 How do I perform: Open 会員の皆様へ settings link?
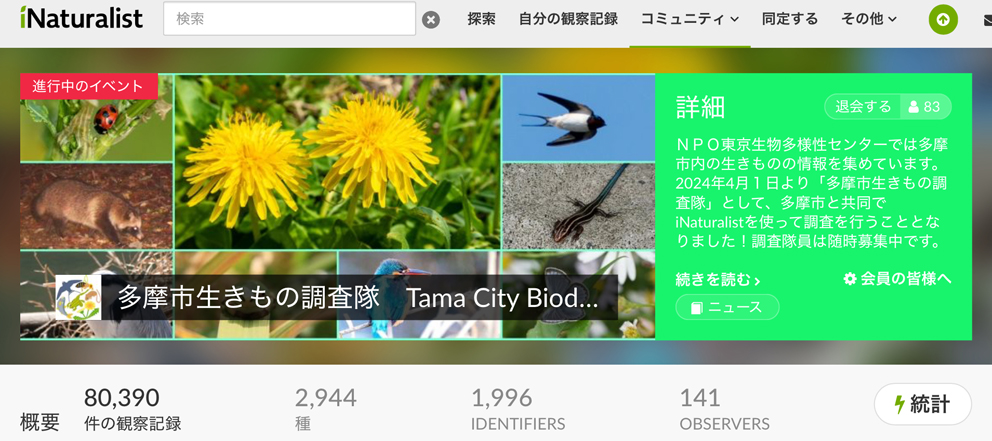tap(897, 279)
